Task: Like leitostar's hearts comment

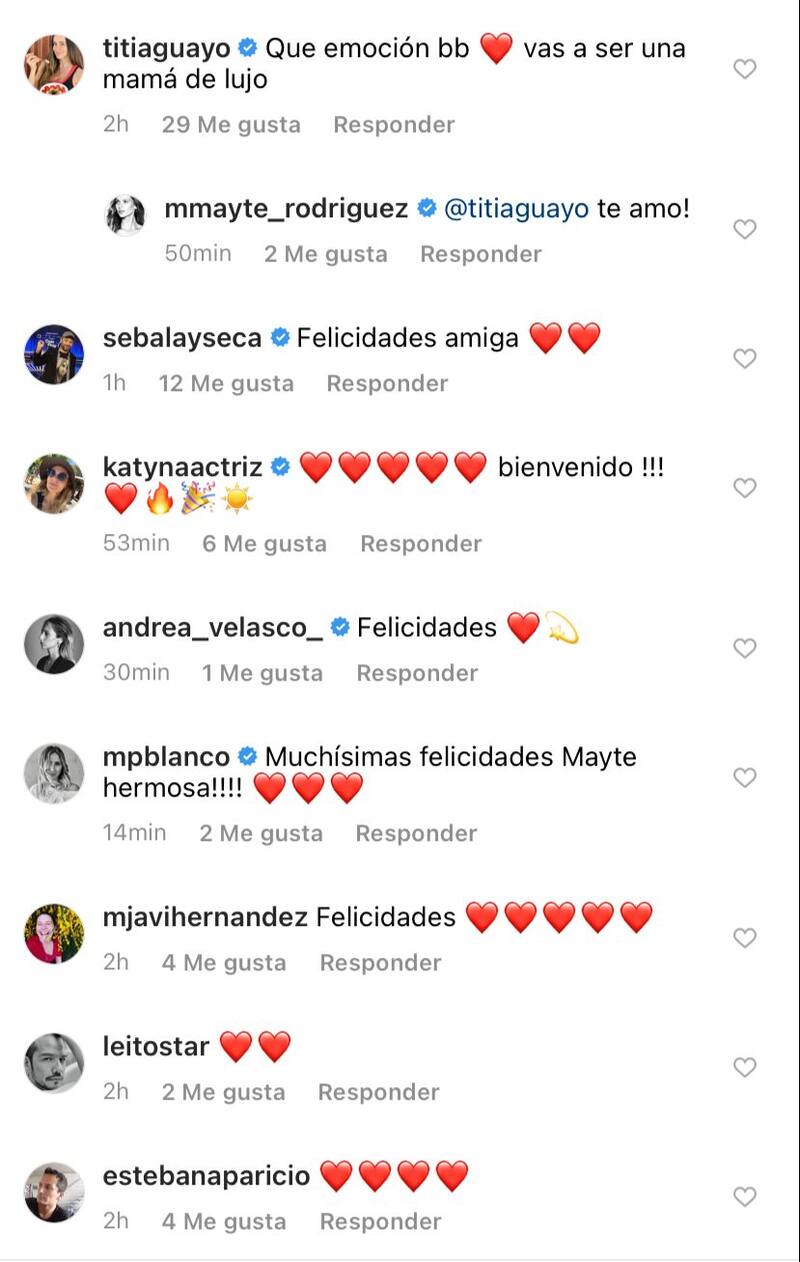Action: [744, 1068]
